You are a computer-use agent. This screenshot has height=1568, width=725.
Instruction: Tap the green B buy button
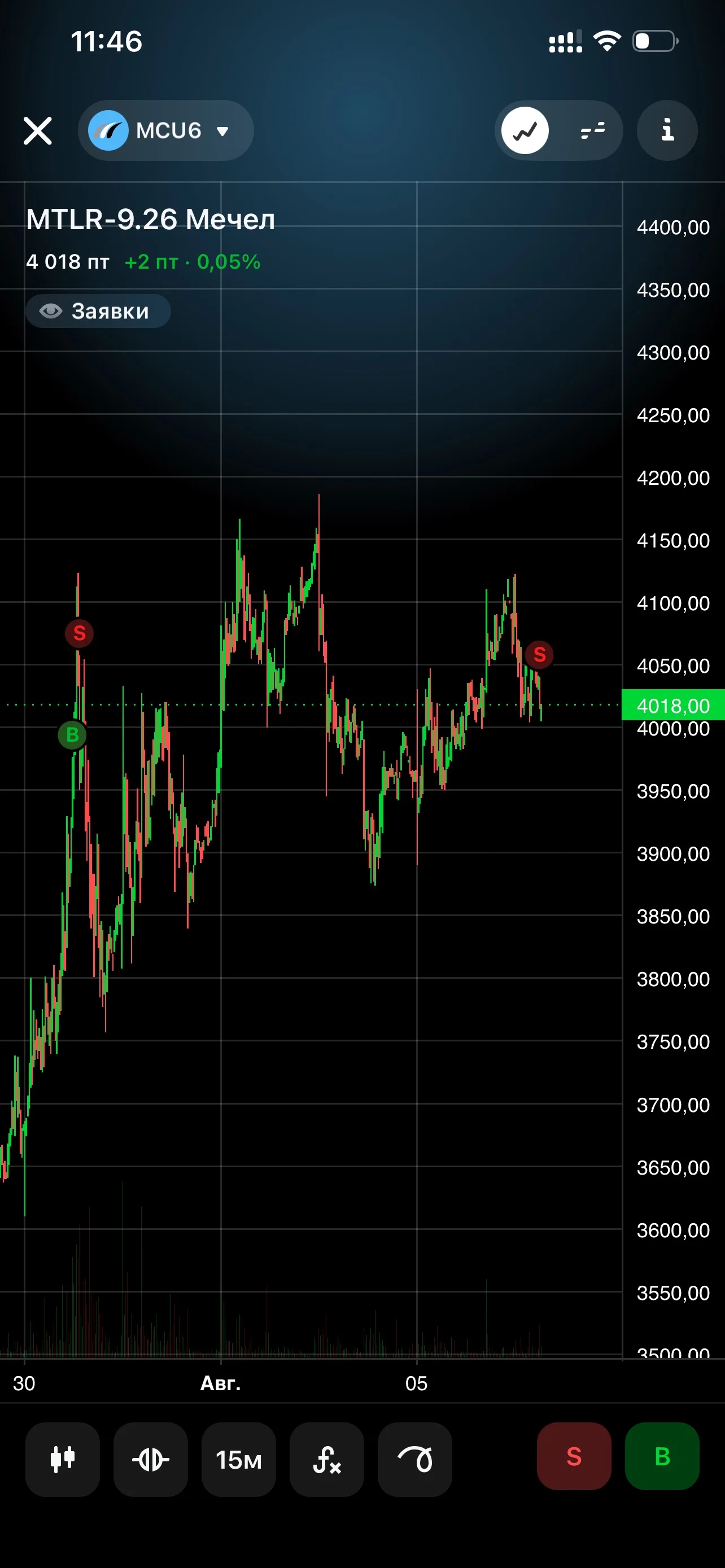coord(662,1457)
